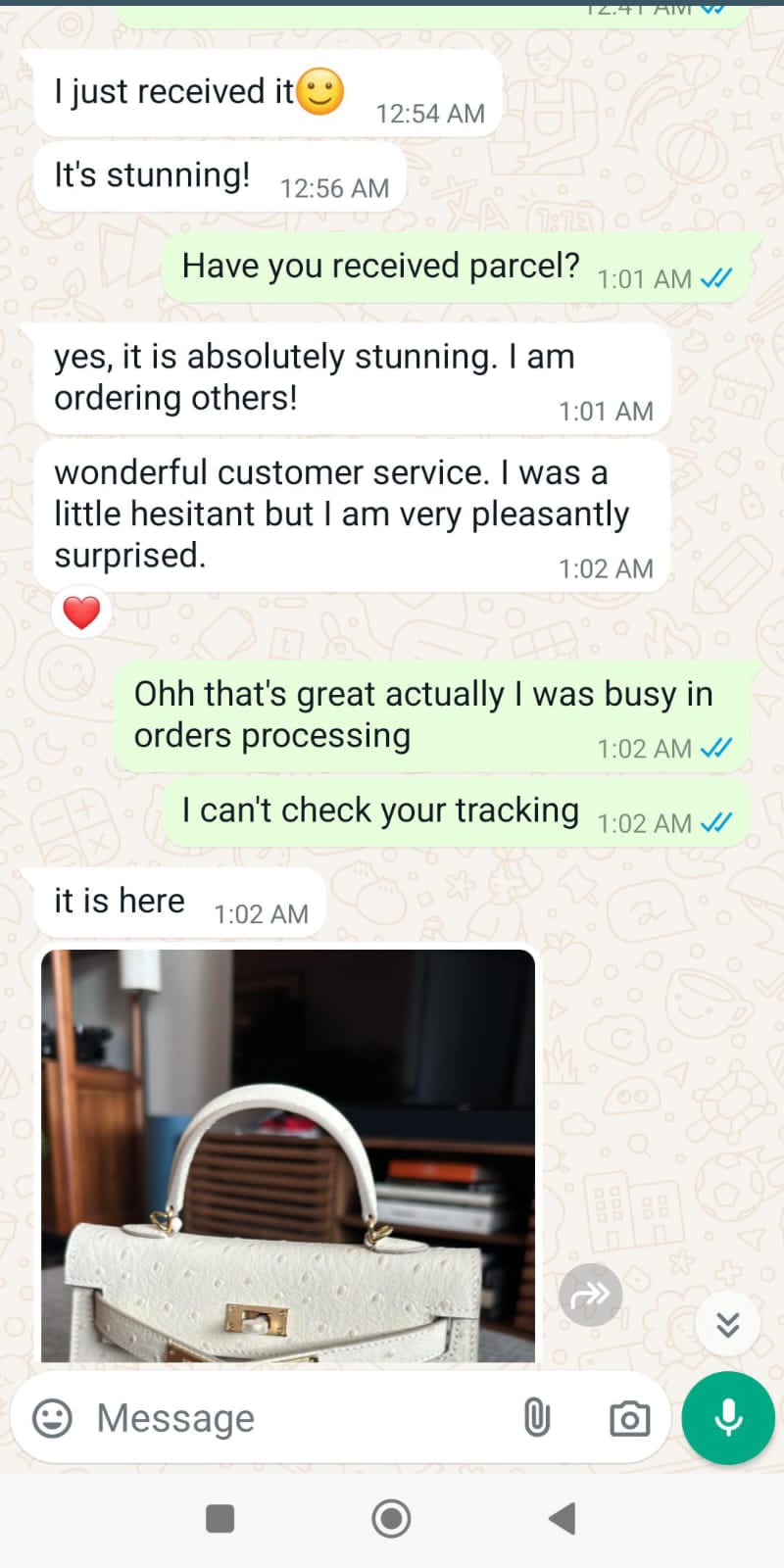
Task: Tap the Message text field
Action: click(294, 1418)
